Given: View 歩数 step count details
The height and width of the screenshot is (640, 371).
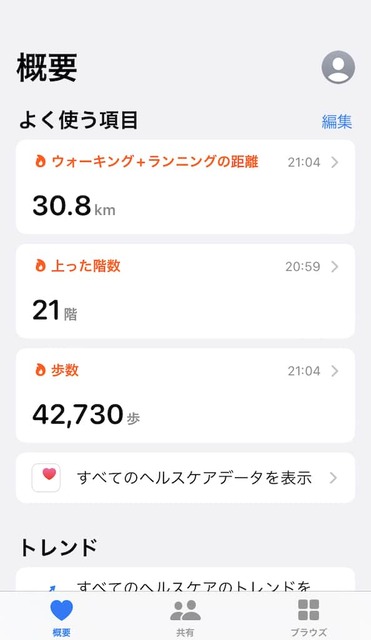Looking at the screenshot, I should (x=185, y=396).
